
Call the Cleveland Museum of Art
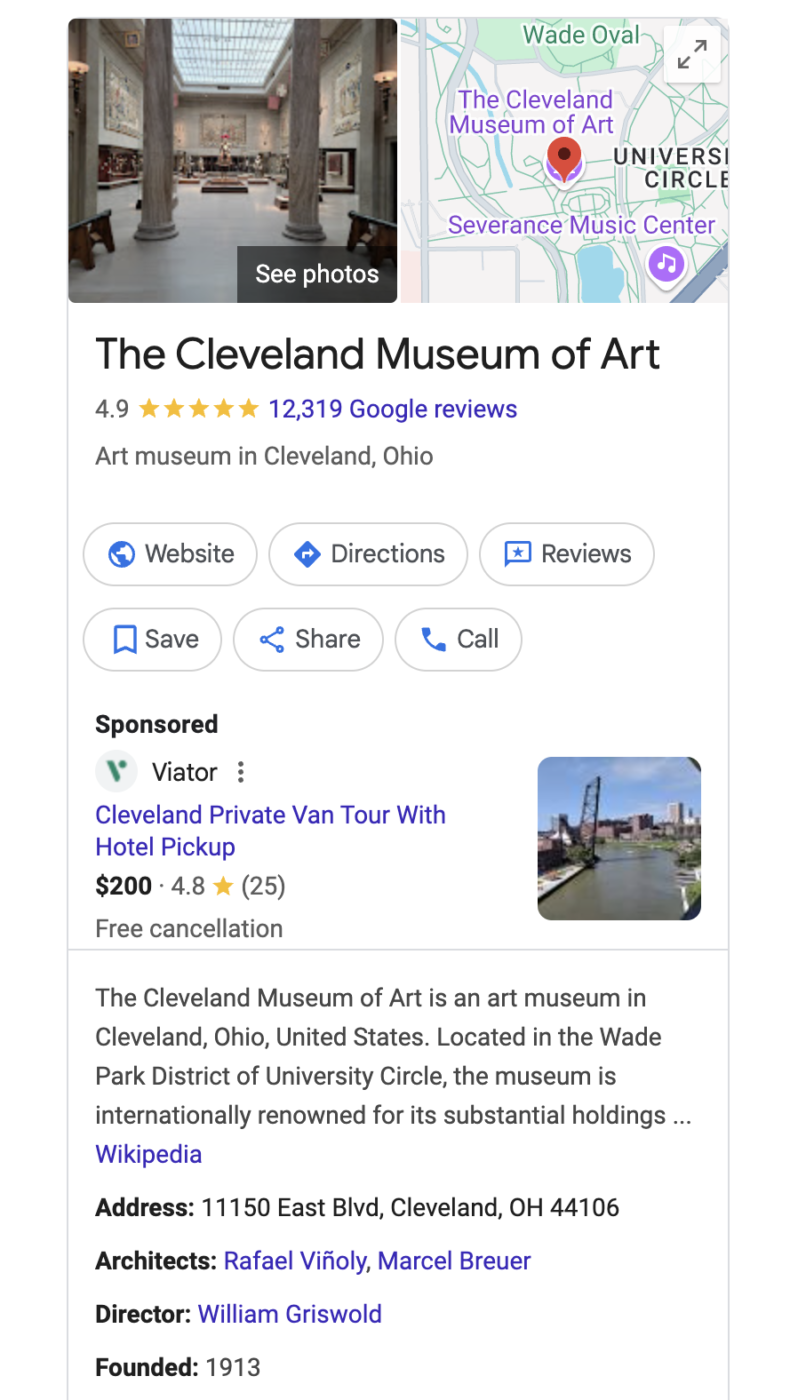point(459,639)
